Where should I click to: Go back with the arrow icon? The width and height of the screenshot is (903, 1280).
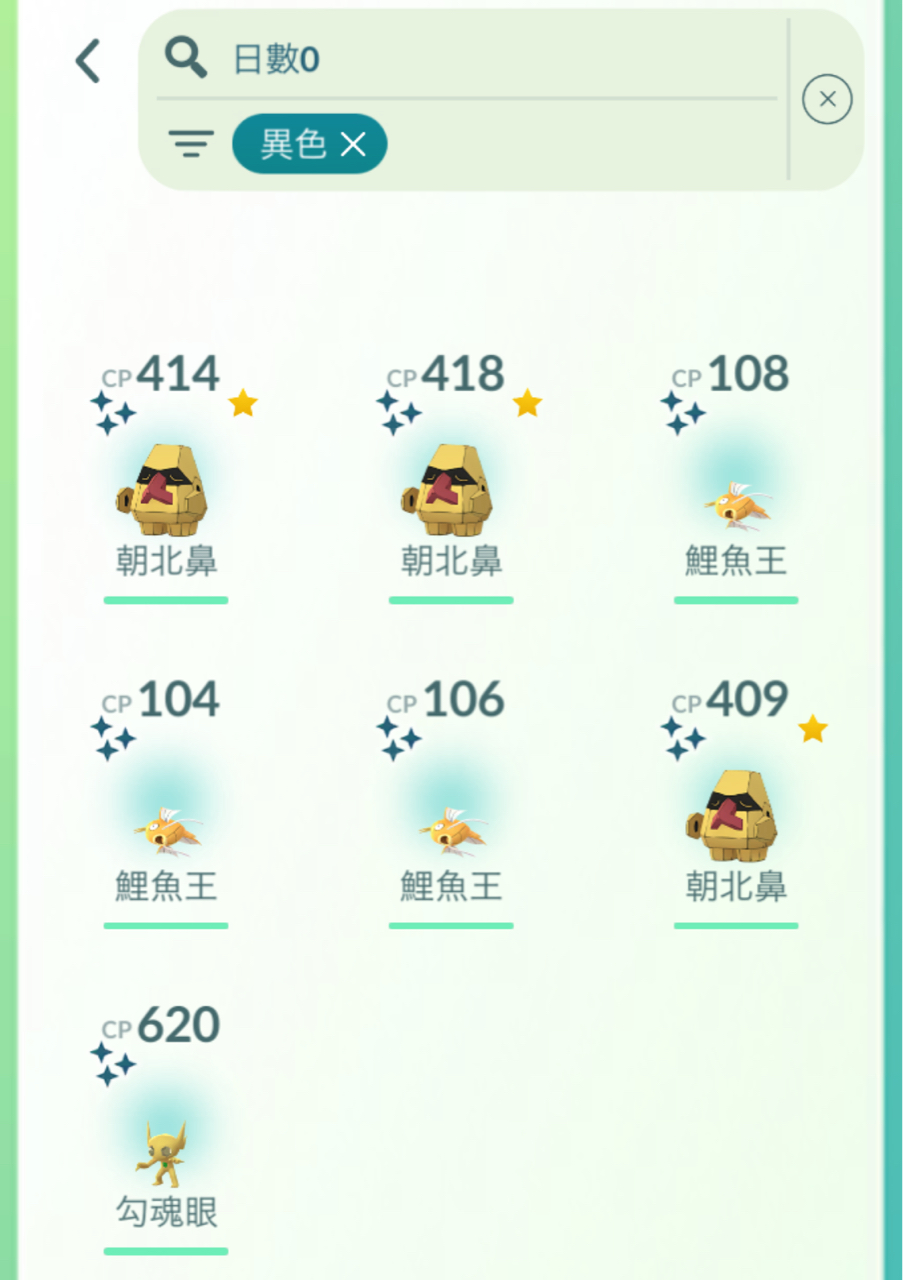pos(88,61)
